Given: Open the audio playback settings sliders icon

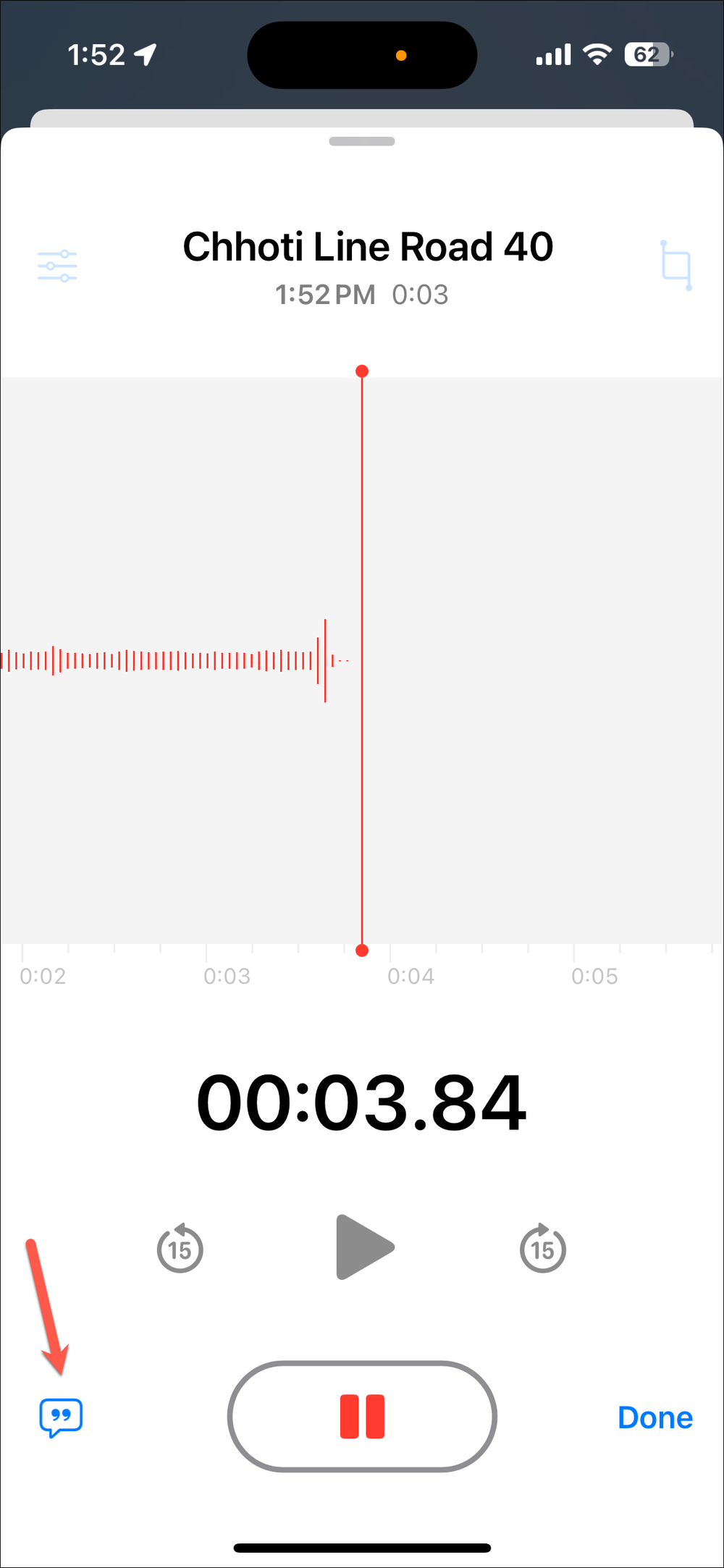Looking at the screenshot, I should (x=59, y=264).
